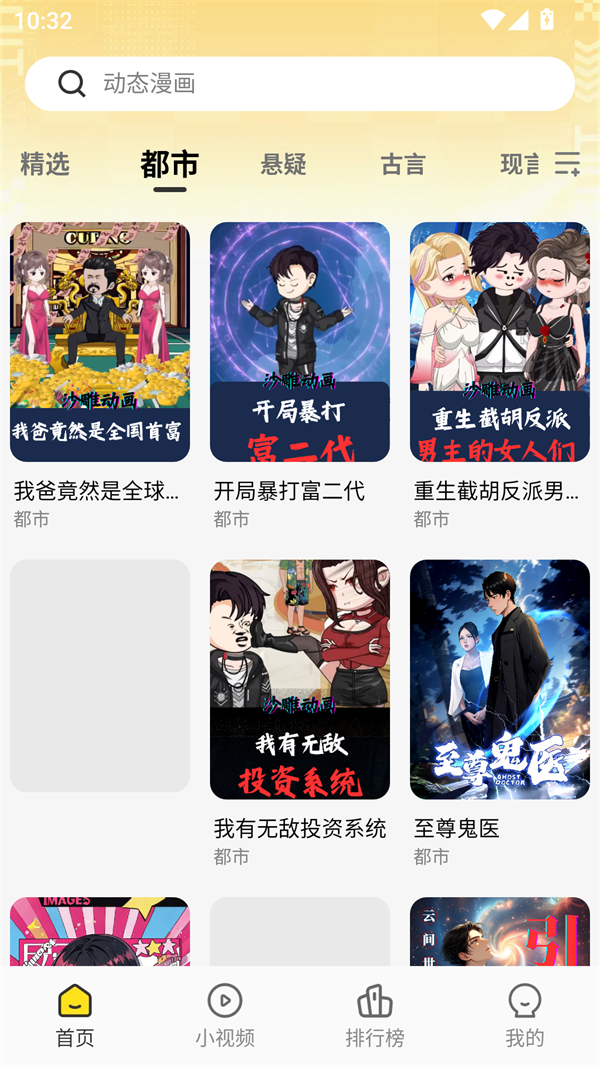Select the 都市 category tab

pos(169,164)
